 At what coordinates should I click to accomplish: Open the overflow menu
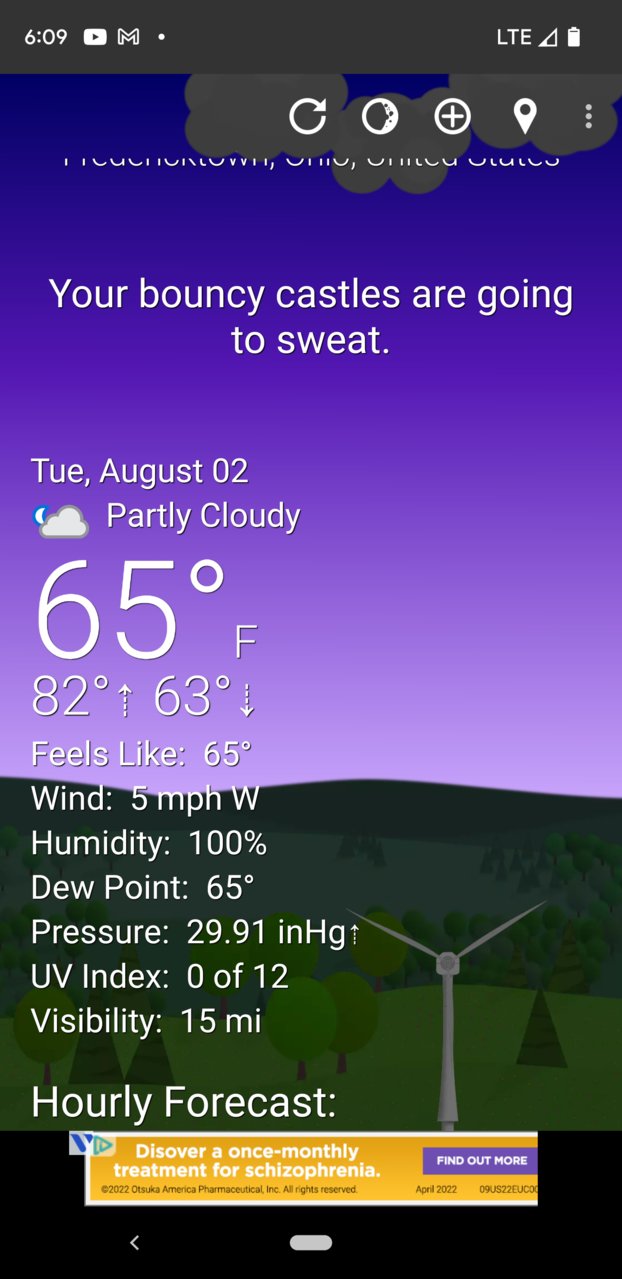589,116
